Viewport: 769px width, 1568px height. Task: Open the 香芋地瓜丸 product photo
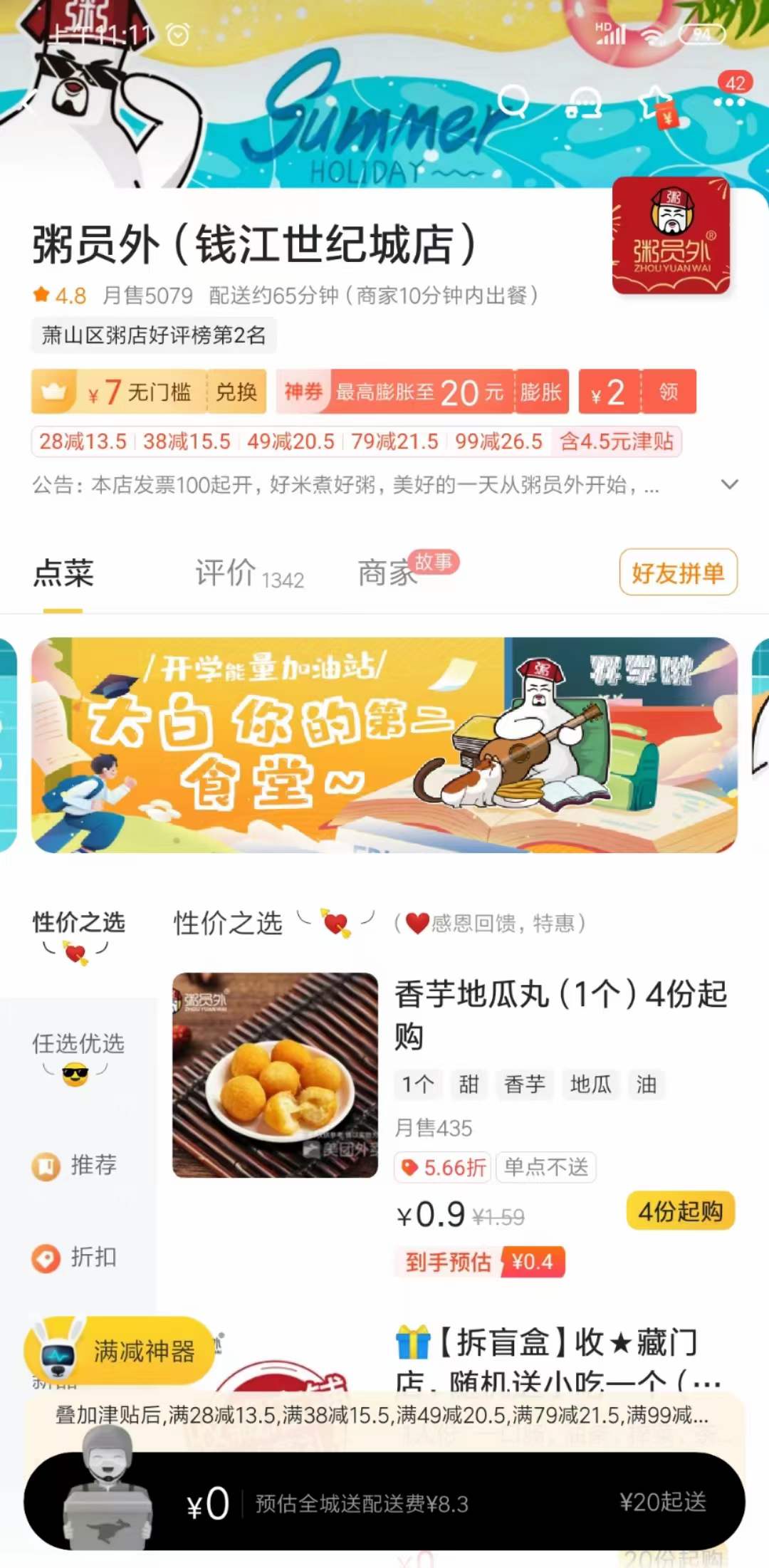(276, 1075)
